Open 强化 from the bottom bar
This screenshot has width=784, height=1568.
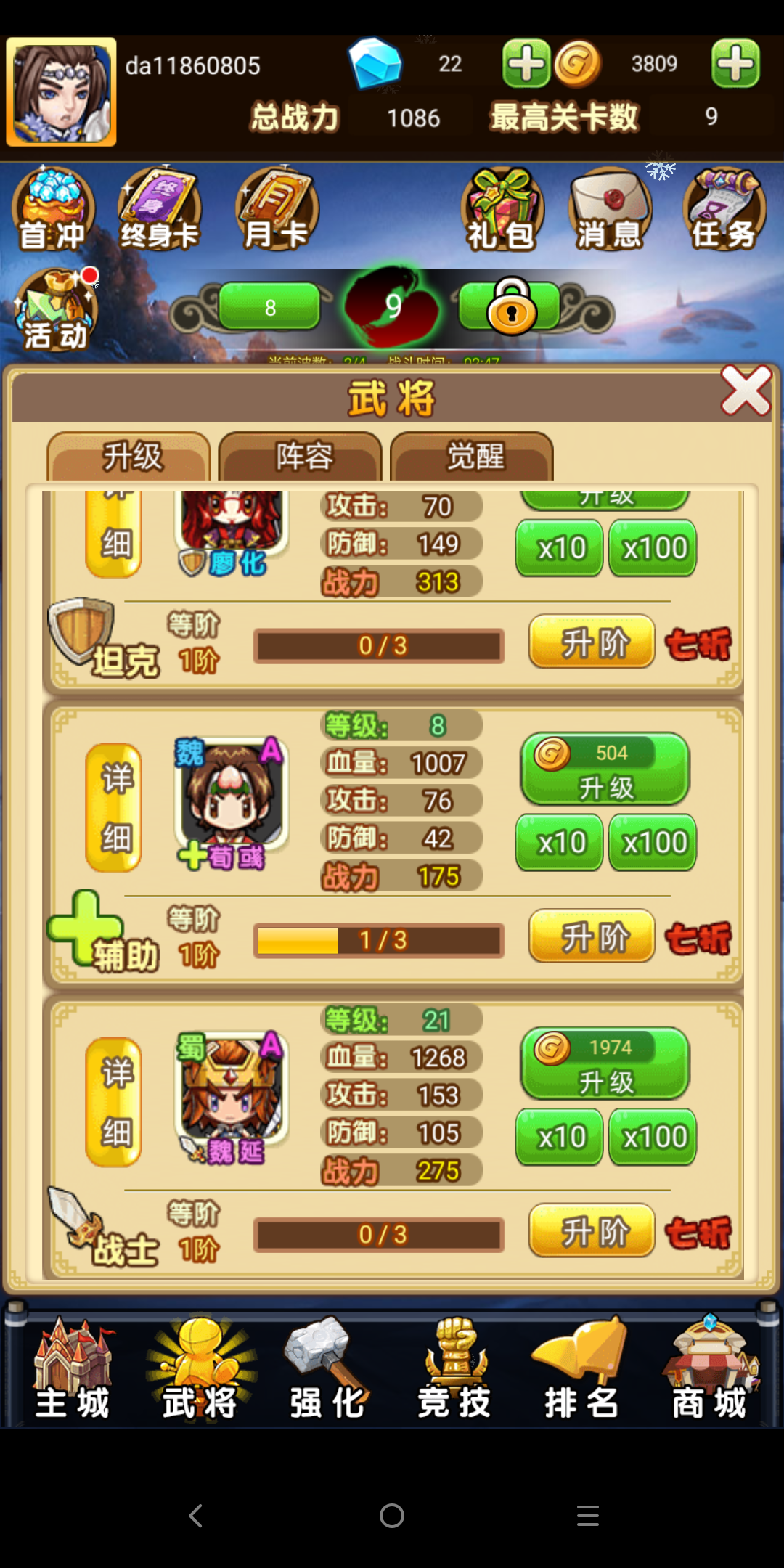[x=327, y=1368]
